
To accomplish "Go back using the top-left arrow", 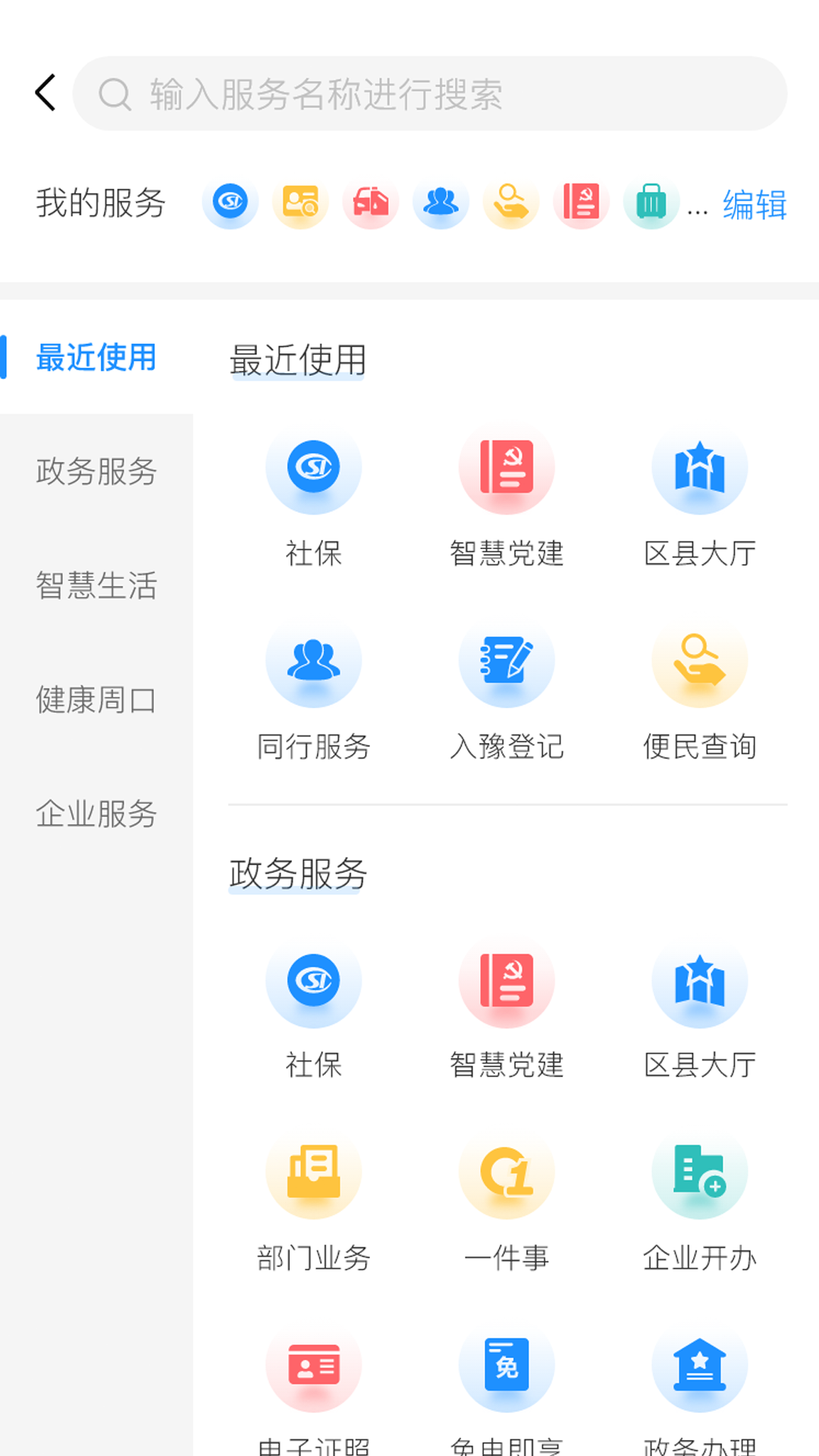I will pos(45,93).
